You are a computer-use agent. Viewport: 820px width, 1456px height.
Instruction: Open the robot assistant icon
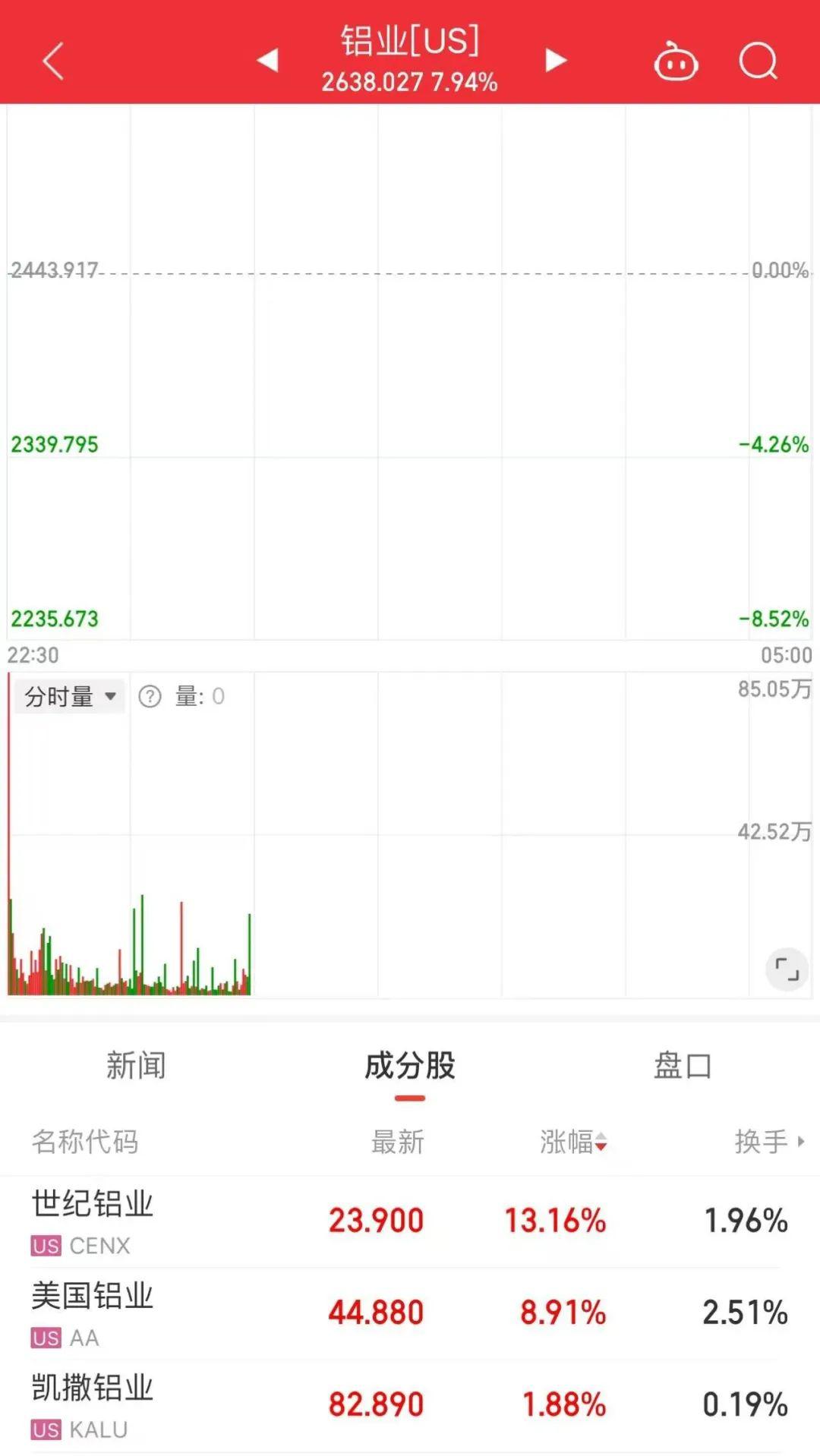pos(676,62)
